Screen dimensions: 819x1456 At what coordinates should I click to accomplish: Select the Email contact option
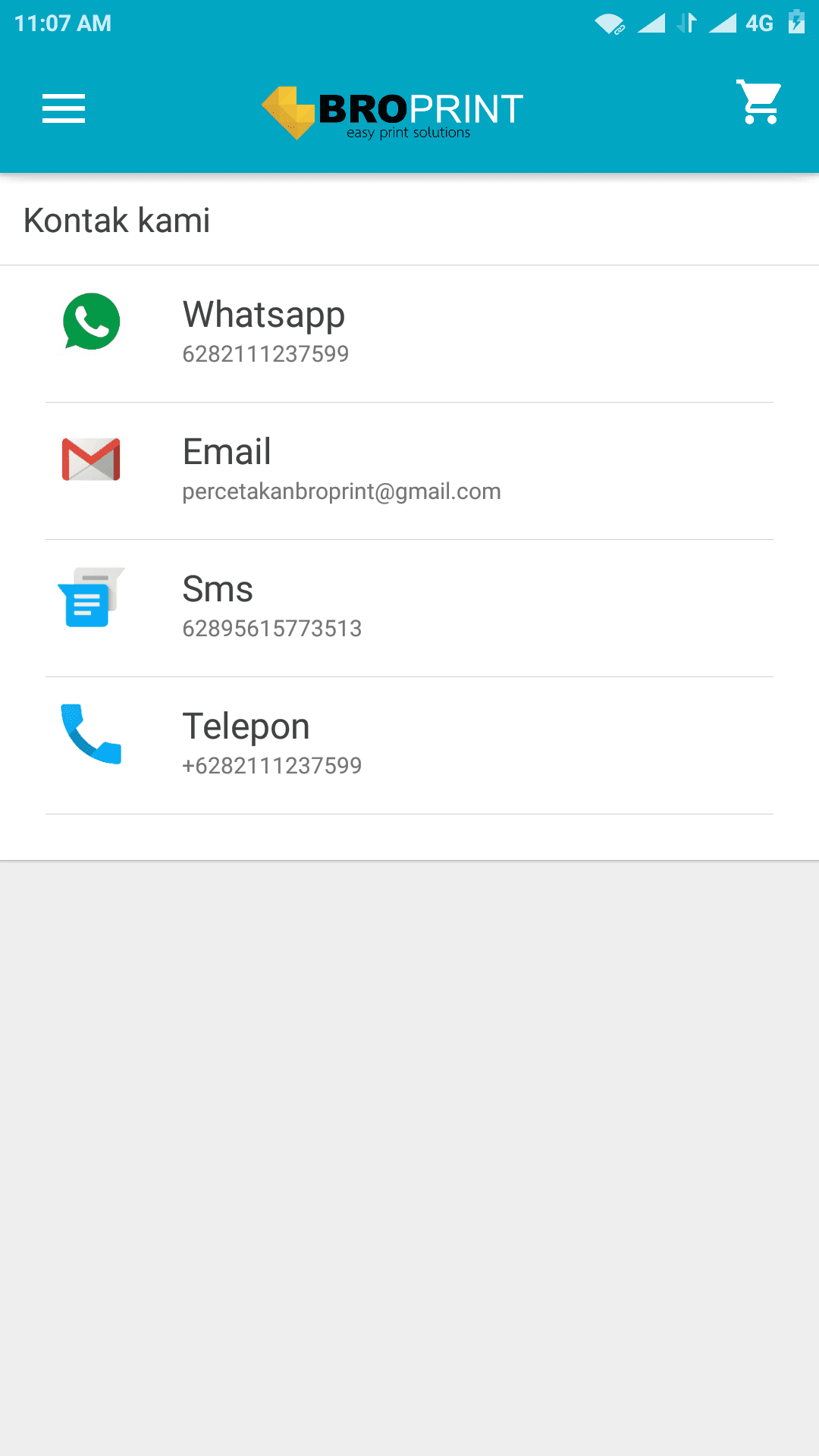click(x=409, y=470)
